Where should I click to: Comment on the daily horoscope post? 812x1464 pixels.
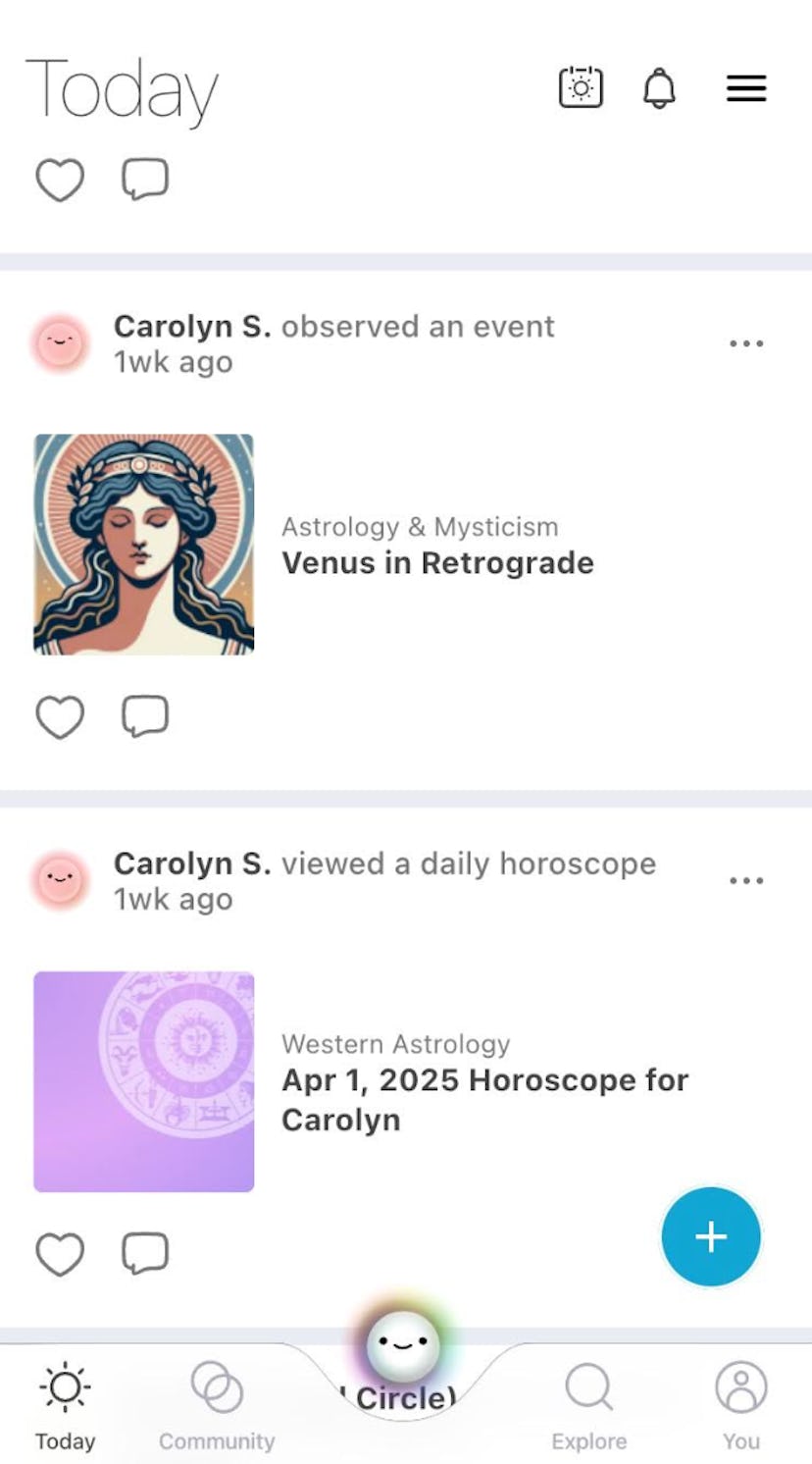[145, 1254]
